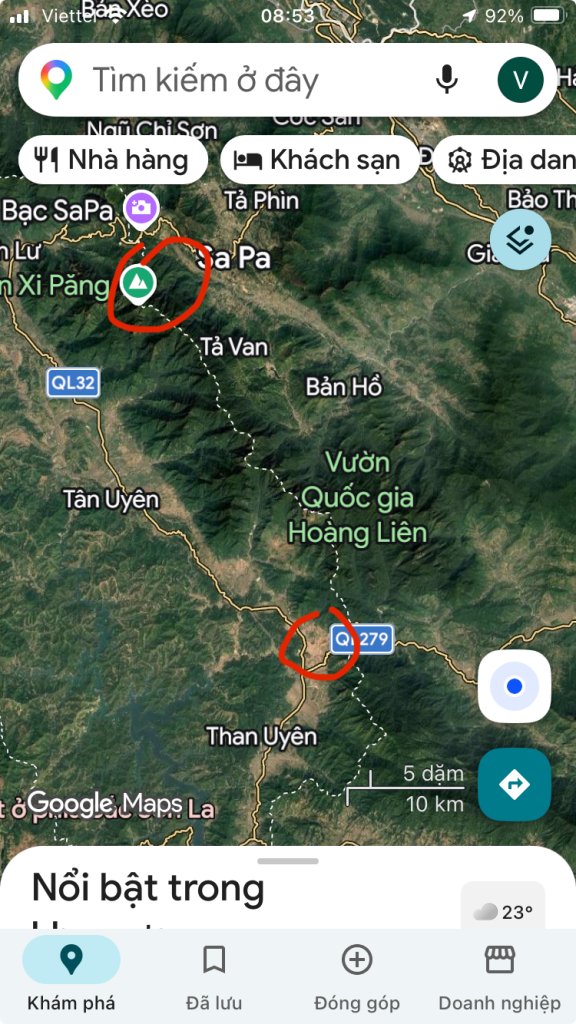
Task: Select the Khách sạn chip
Action: [x=319, y=160]
